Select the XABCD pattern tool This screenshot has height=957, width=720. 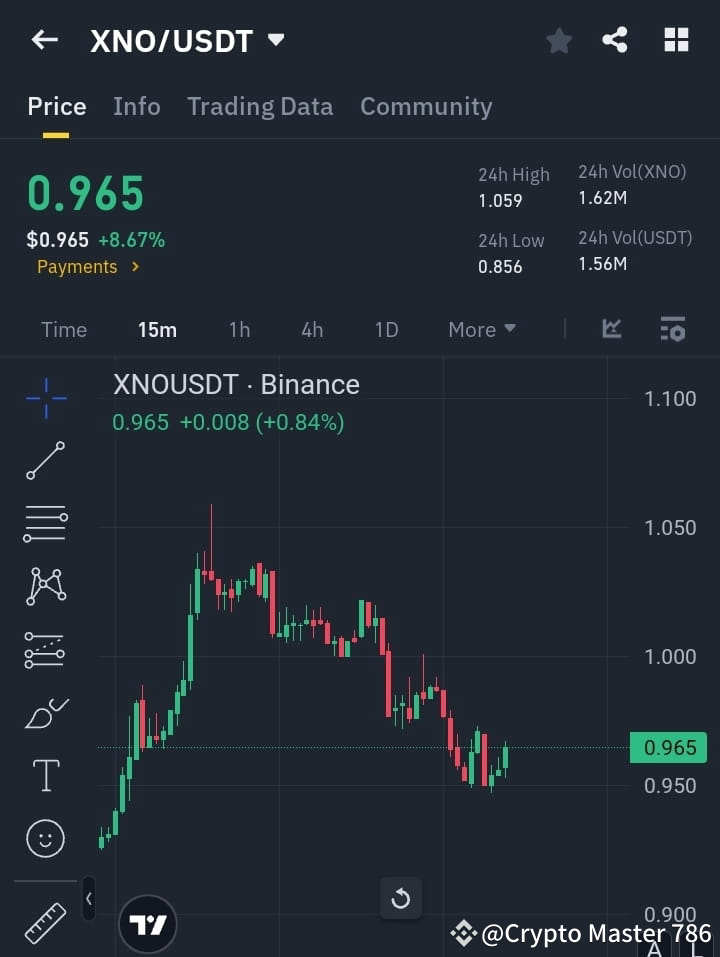coord(45,587)
